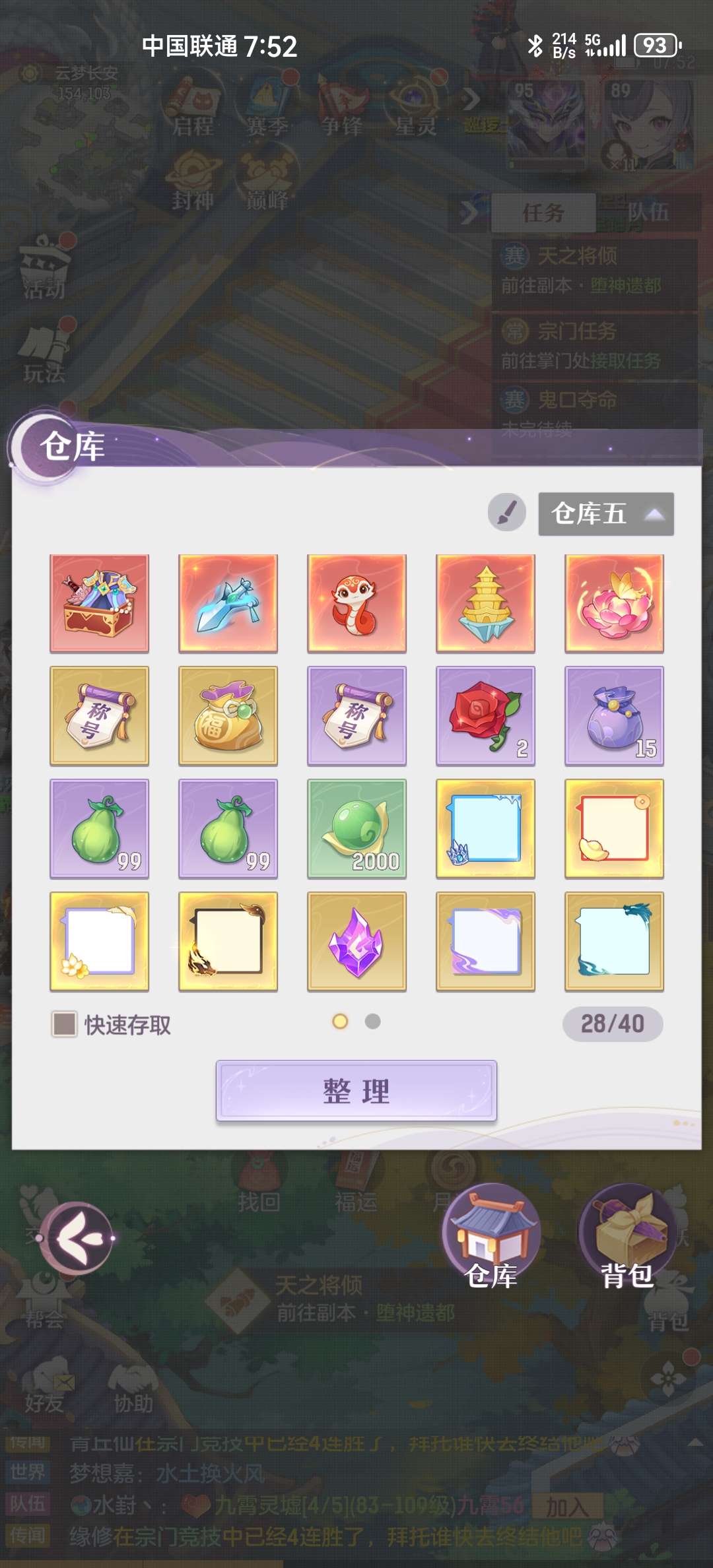Toggle the 快速存取 checkbox
The image size is (713, 1568).
(x=65, y=1024)
